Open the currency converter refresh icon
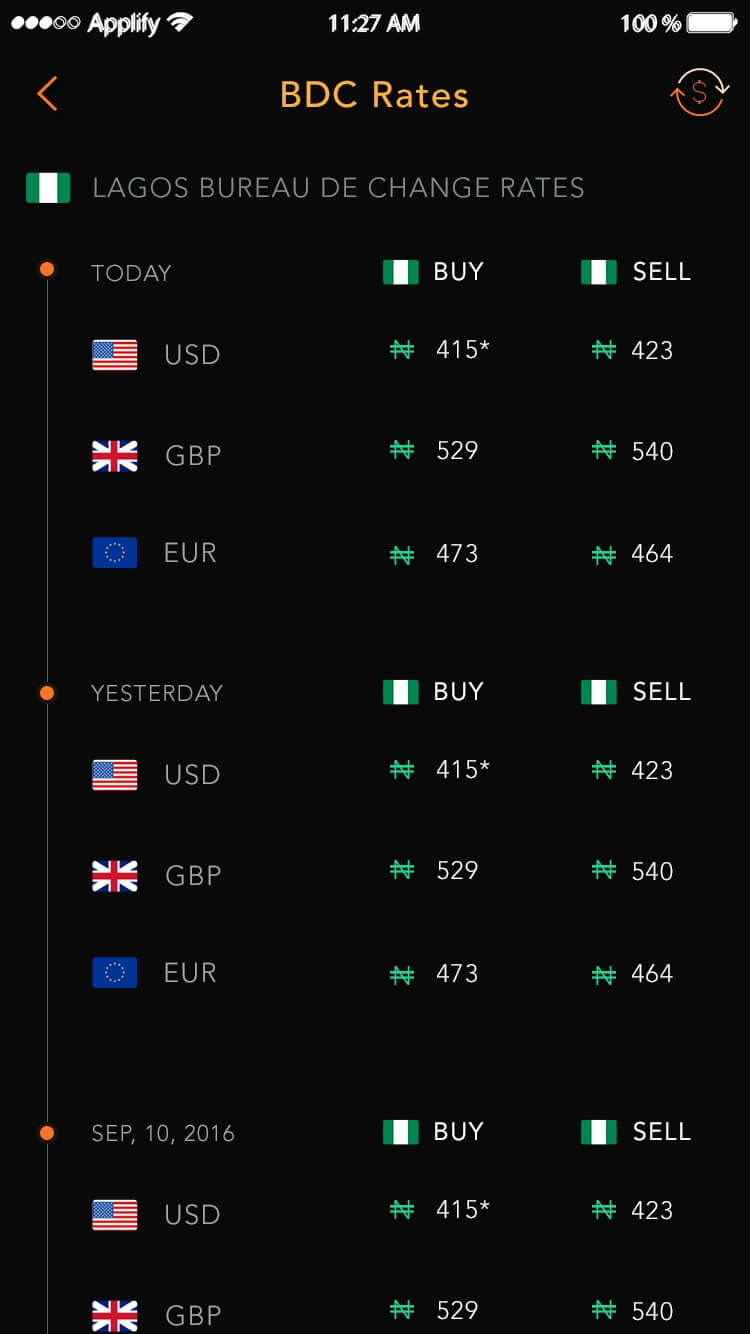 click(x=699, y=93)
